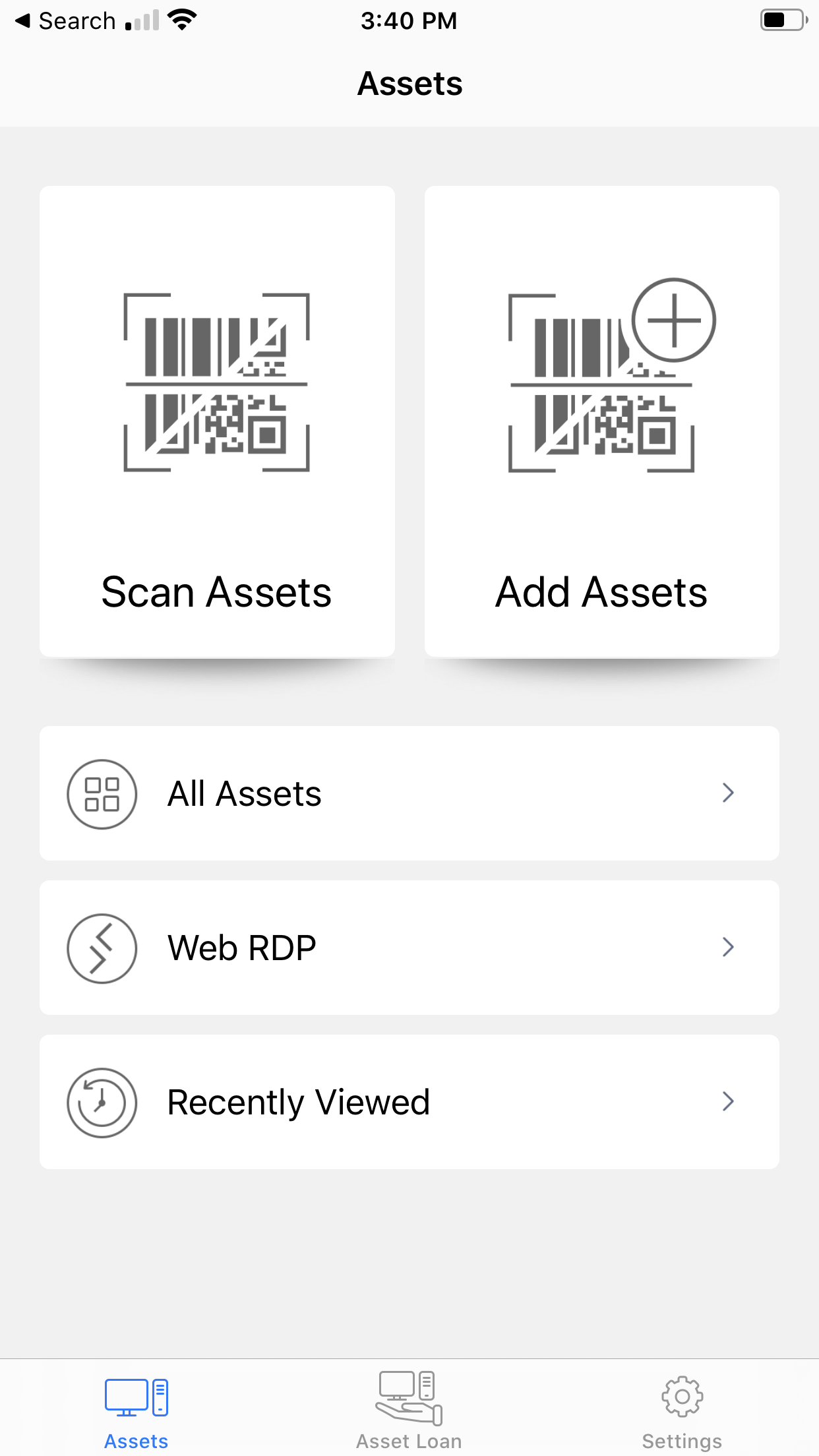The height and width of the screenshot is (1456, 819).
Task: Open the Scan Assets card
Action: click(x=217, y=422)
